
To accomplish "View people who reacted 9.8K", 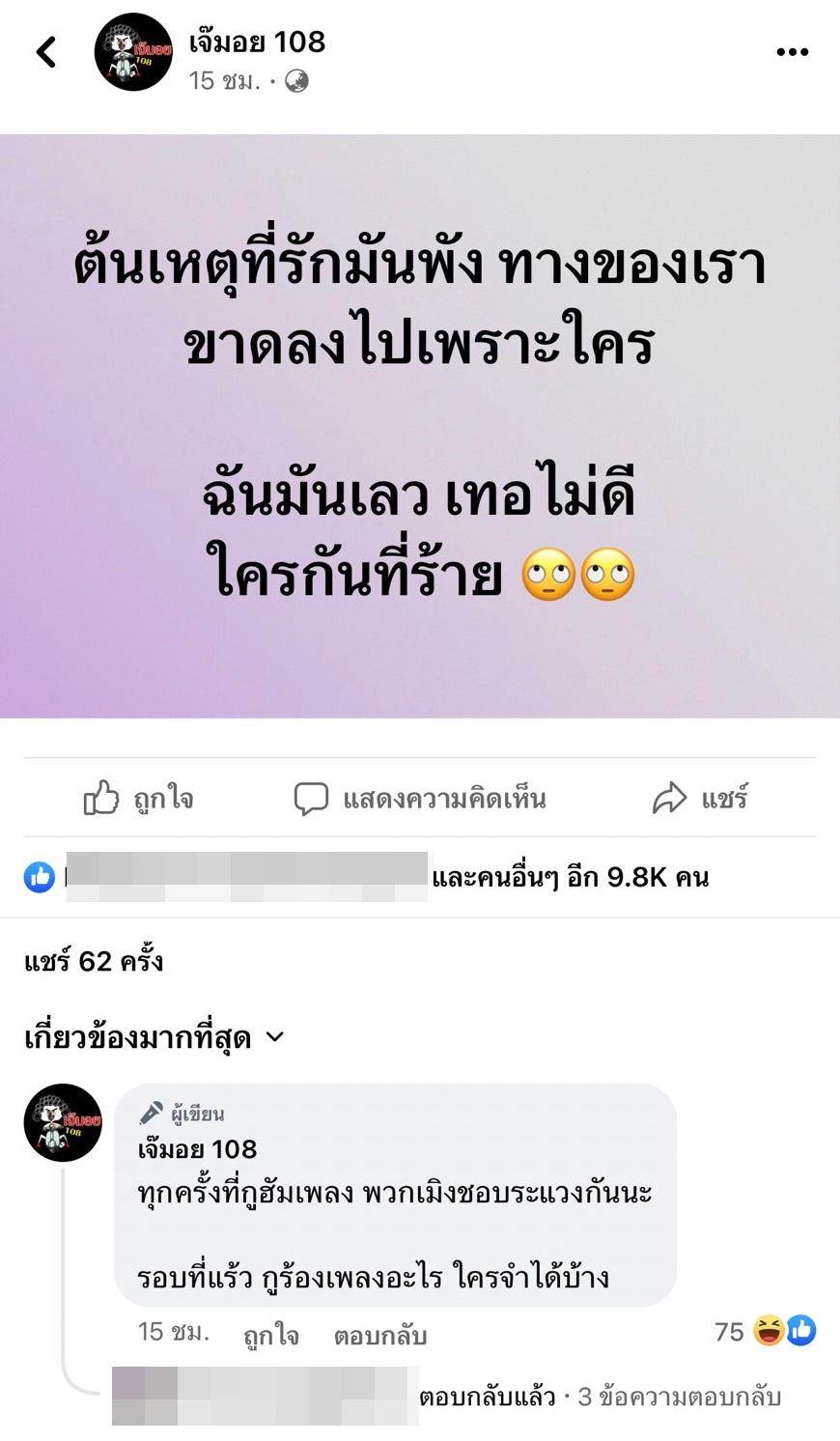I will point(570,877).
